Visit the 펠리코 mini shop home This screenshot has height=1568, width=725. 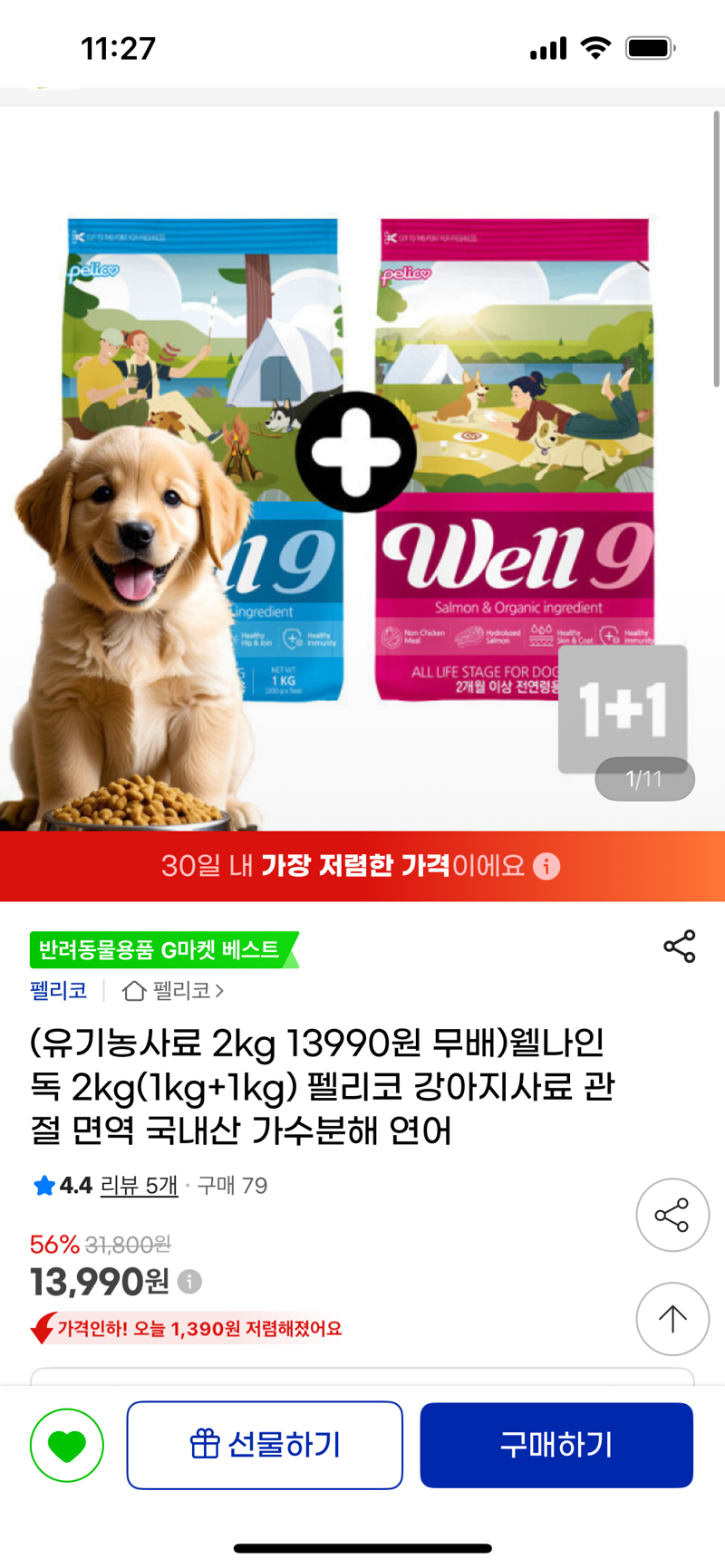174,991
